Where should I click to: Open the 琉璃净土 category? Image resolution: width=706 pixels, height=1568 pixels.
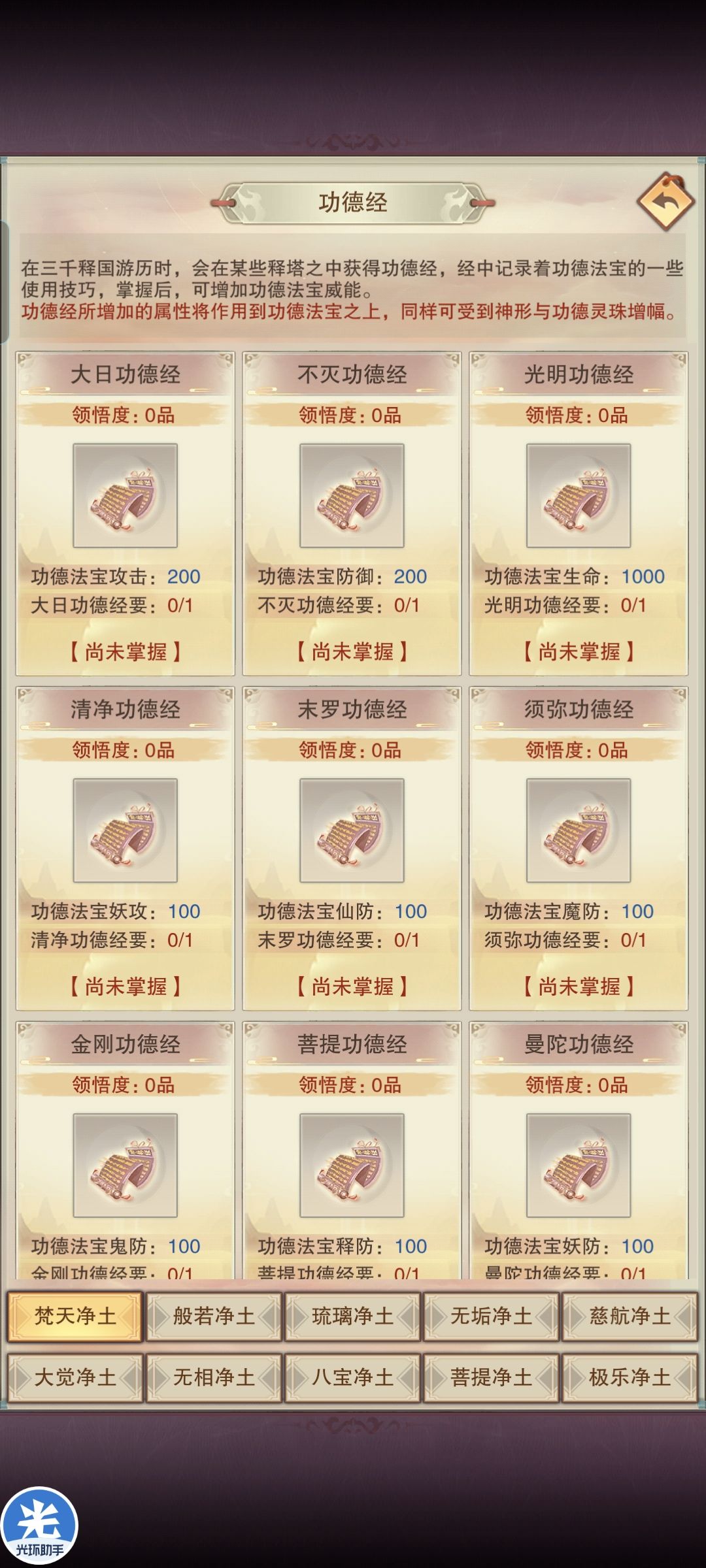tap(352, 1316)
